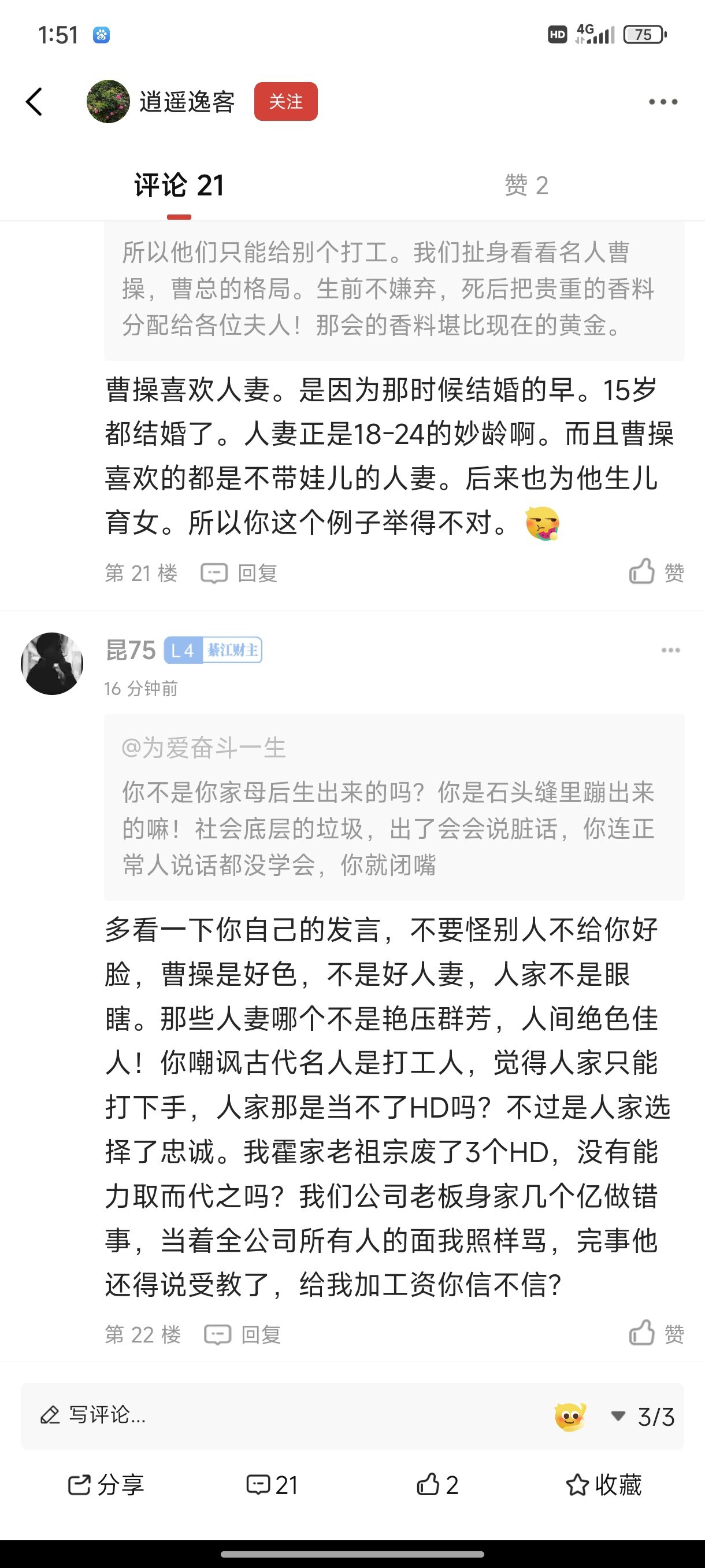Like the post in the bottom bar
The width and height of the screenshot is (705, 1568).
click(x=437, y=1485)
